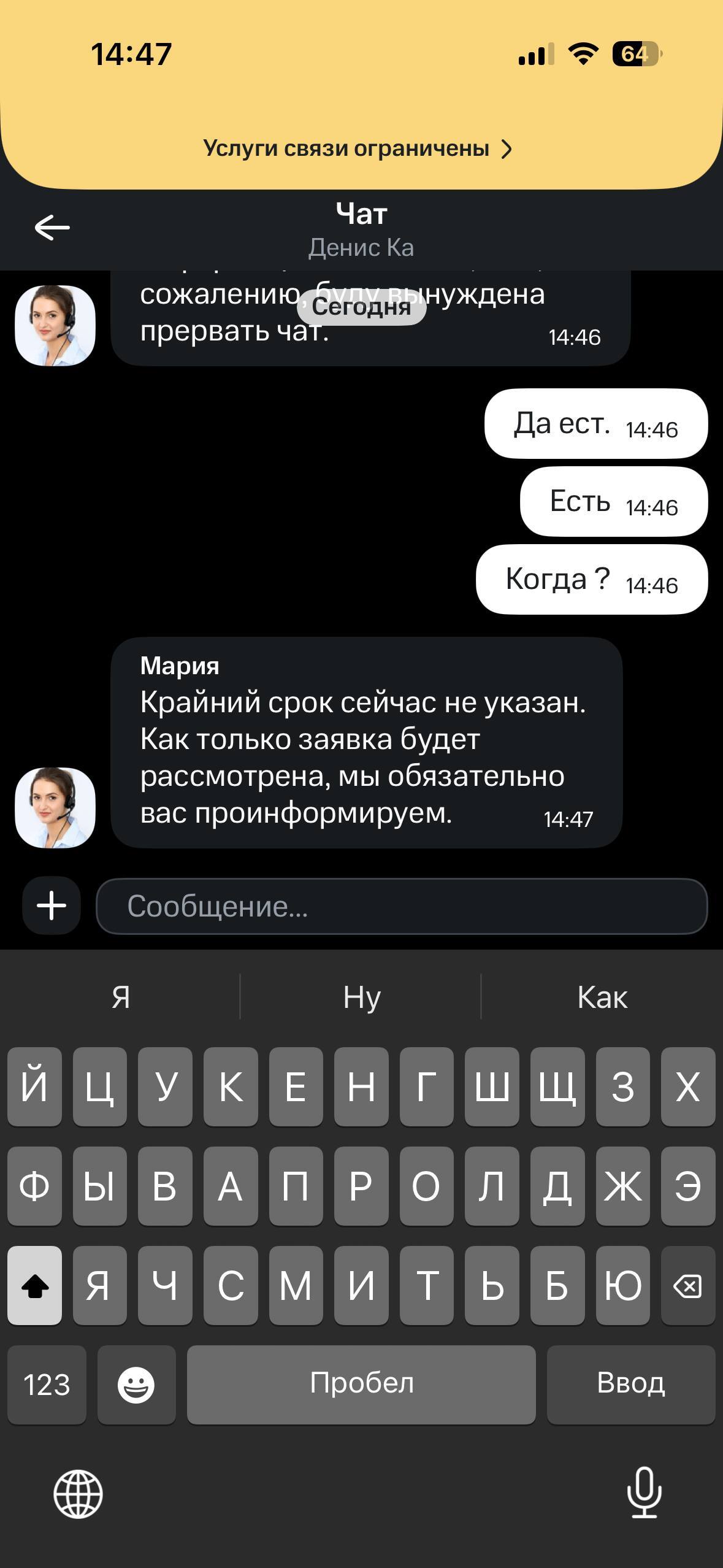Viewport: 723px width, 1568px height.
Task: Tap the plus attach button
Action: 52,905
